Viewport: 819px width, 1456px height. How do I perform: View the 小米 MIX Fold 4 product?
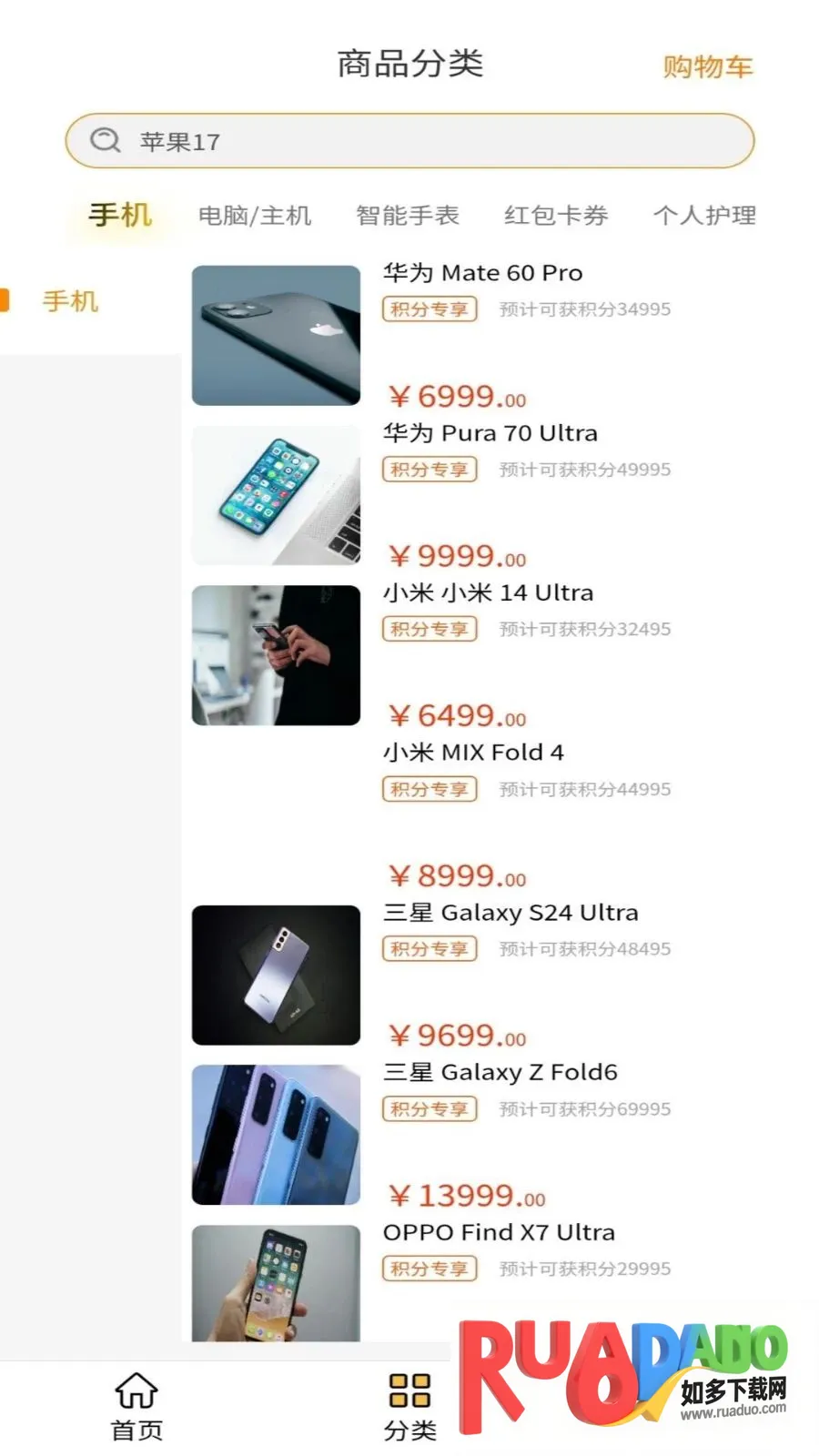coord(473,753)
